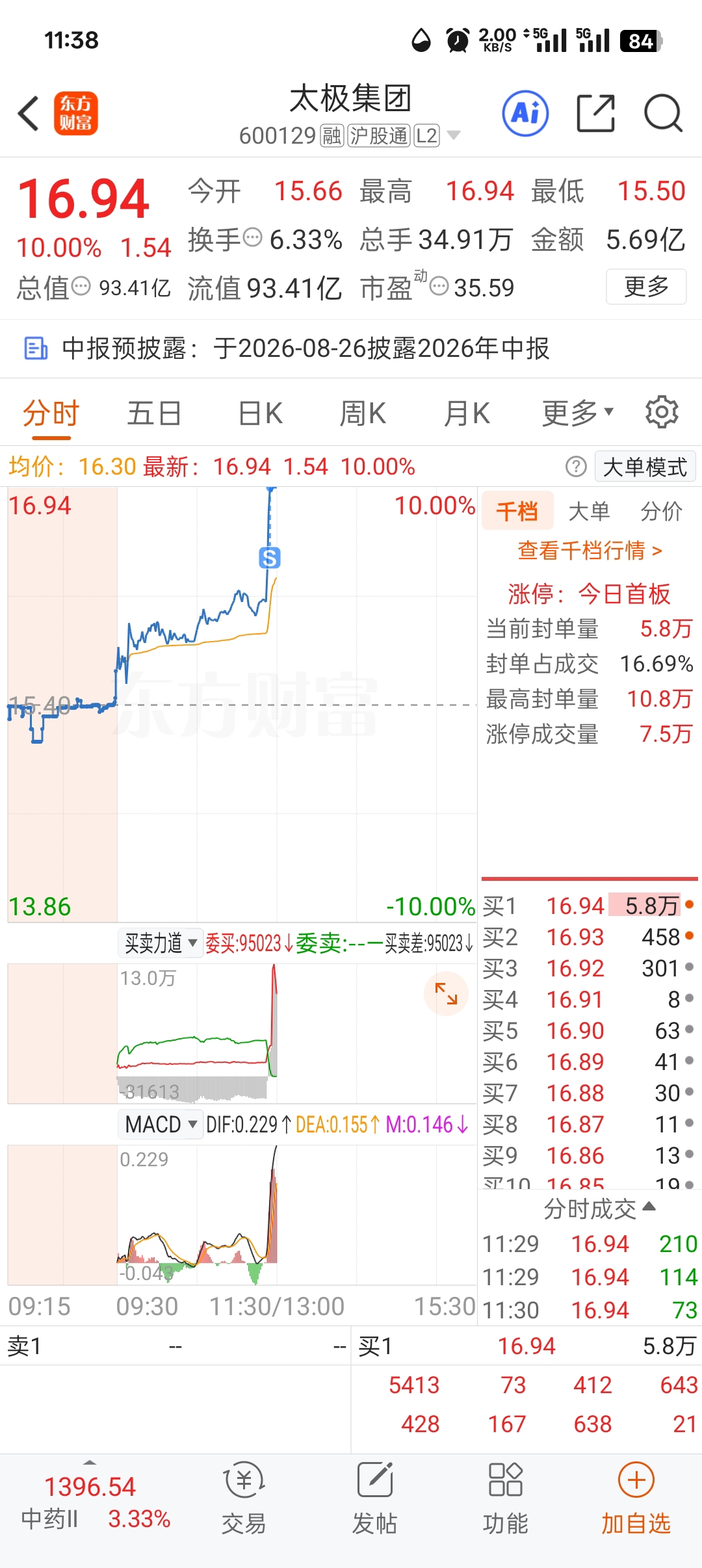Open the search magnifier
Image resolution: width=702 pixels, height=1568 pixels.
tap(663, 113)
